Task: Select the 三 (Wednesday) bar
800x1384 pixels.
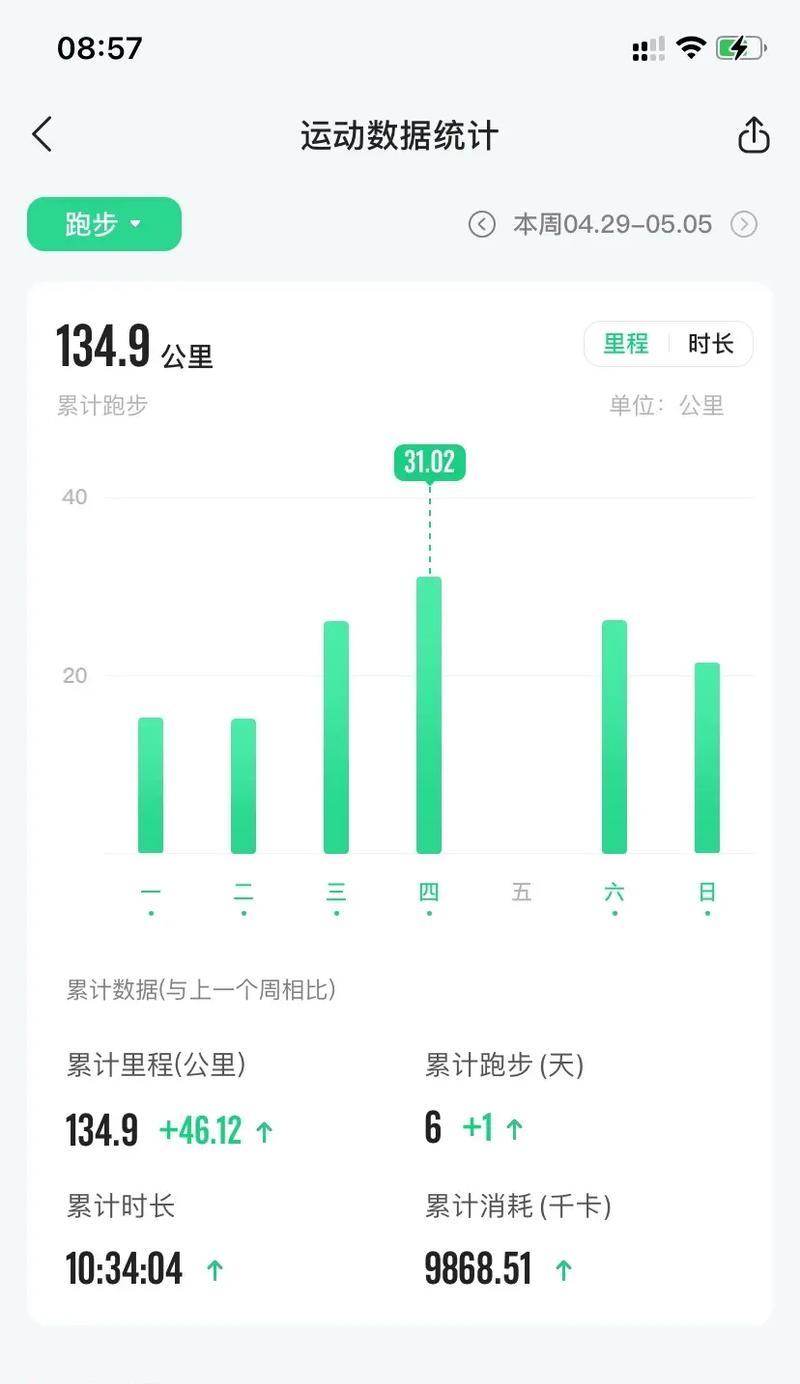Action: click(x=337, y=737)
